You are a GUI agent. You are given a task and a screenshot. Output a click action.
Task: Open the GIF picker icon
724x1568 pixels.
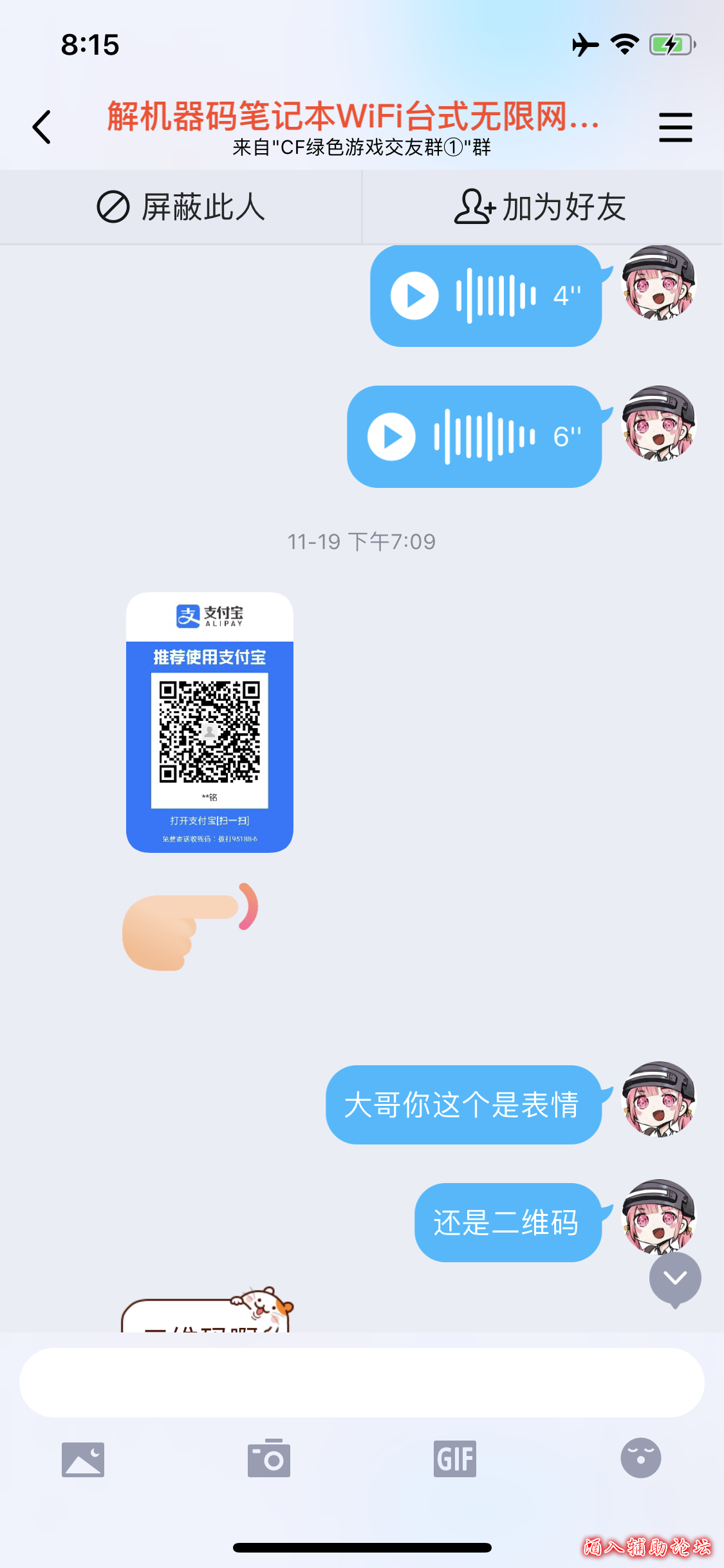[x=454, y=1459]
